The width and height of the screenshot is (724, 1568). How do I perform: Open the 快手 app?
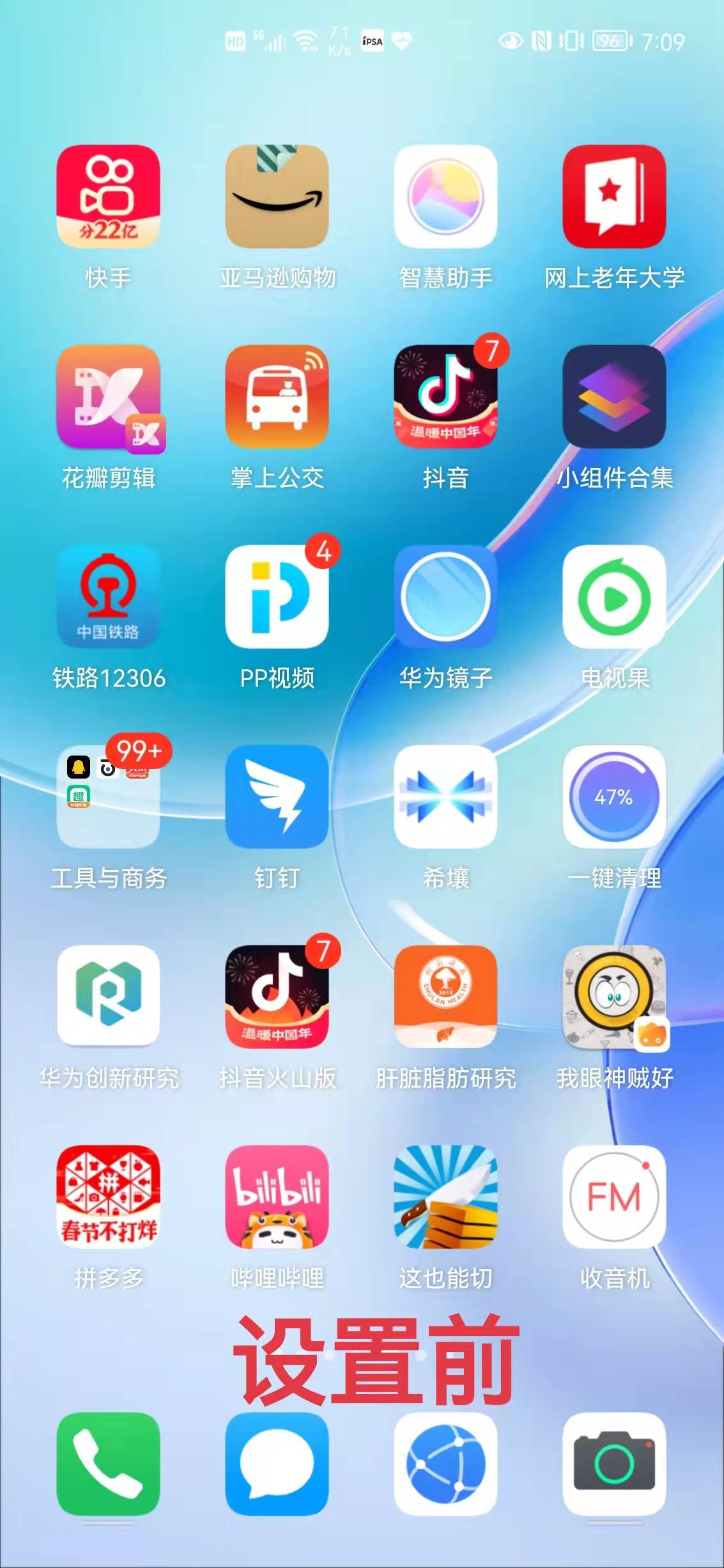click(x=108, y=196)
